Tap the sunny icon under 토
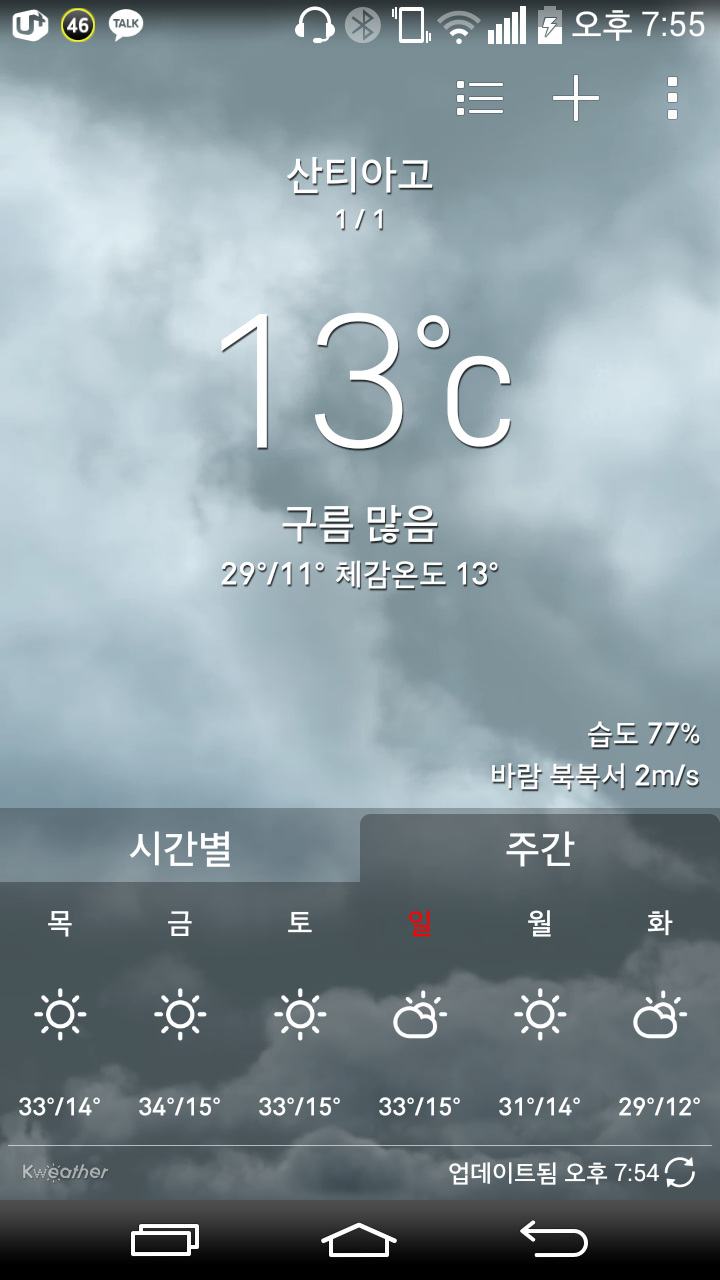This screenshot has width=720, height=1280. [300, 1015]
